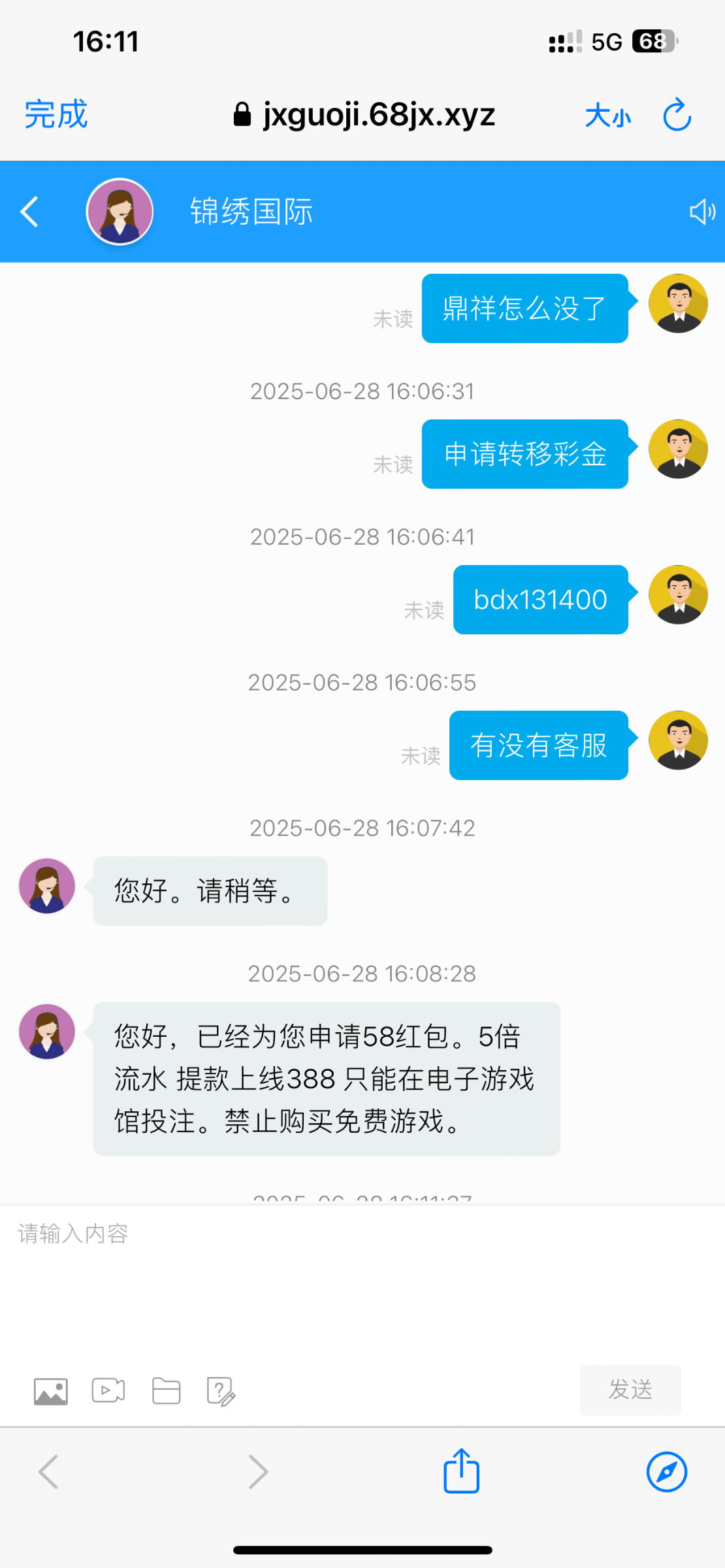Open the file folder attachment icon

pos(166,1390)
